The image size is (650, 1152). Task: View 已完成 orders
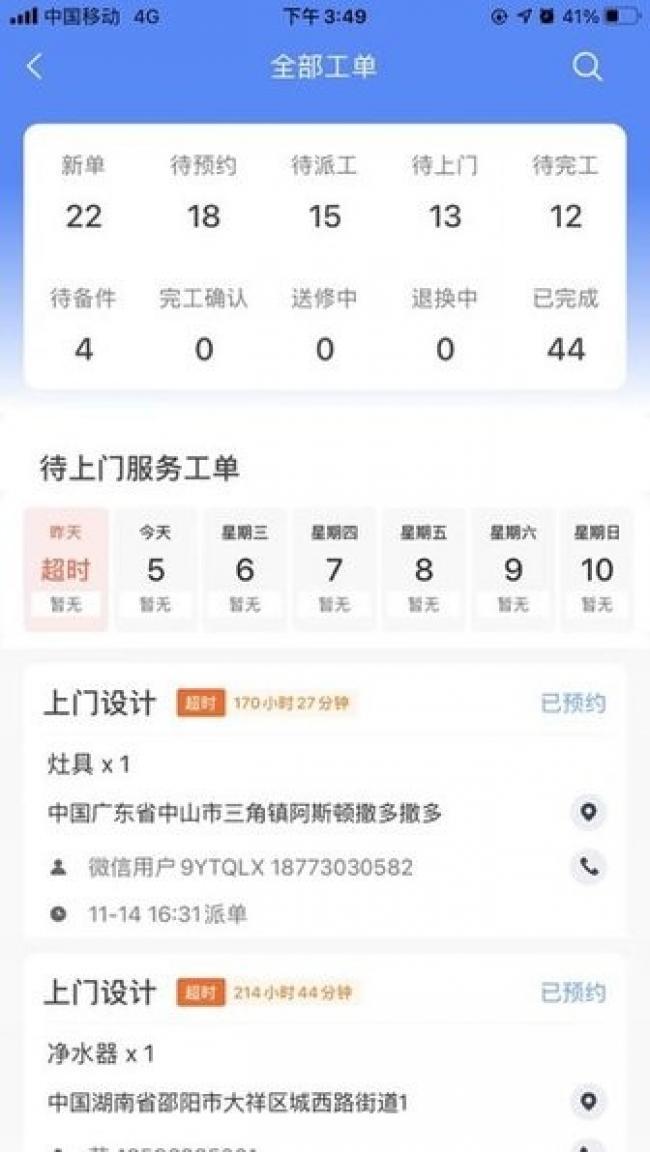click(566, 325)
